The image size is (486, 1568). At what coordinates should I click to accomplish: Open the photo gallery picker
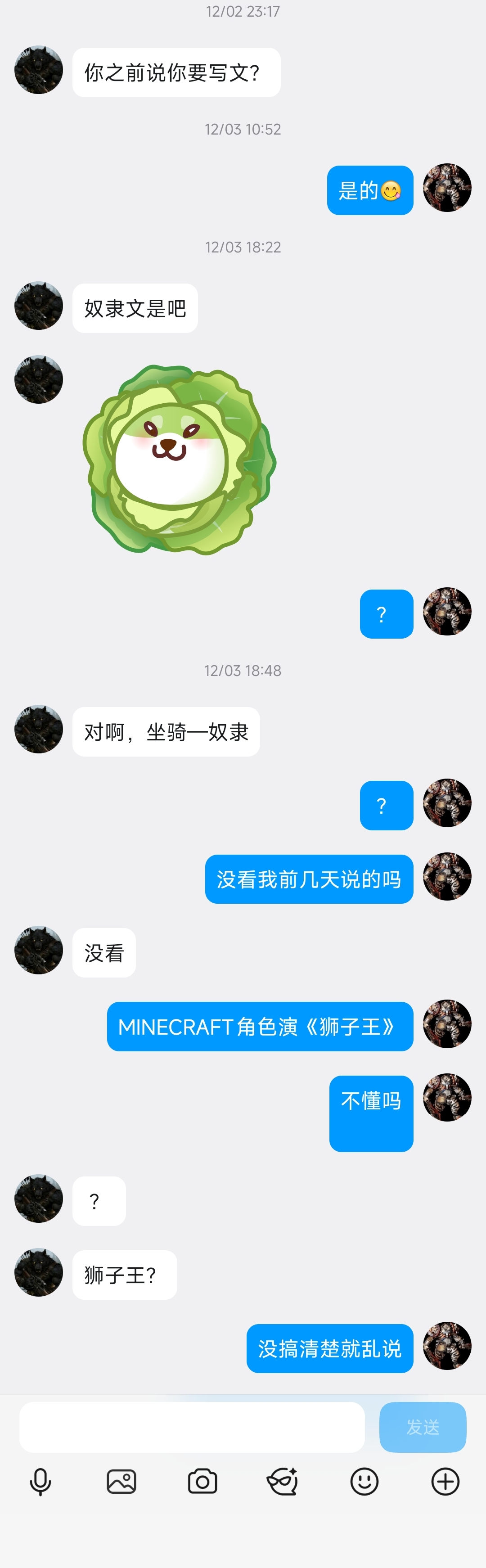[121, 1482]
